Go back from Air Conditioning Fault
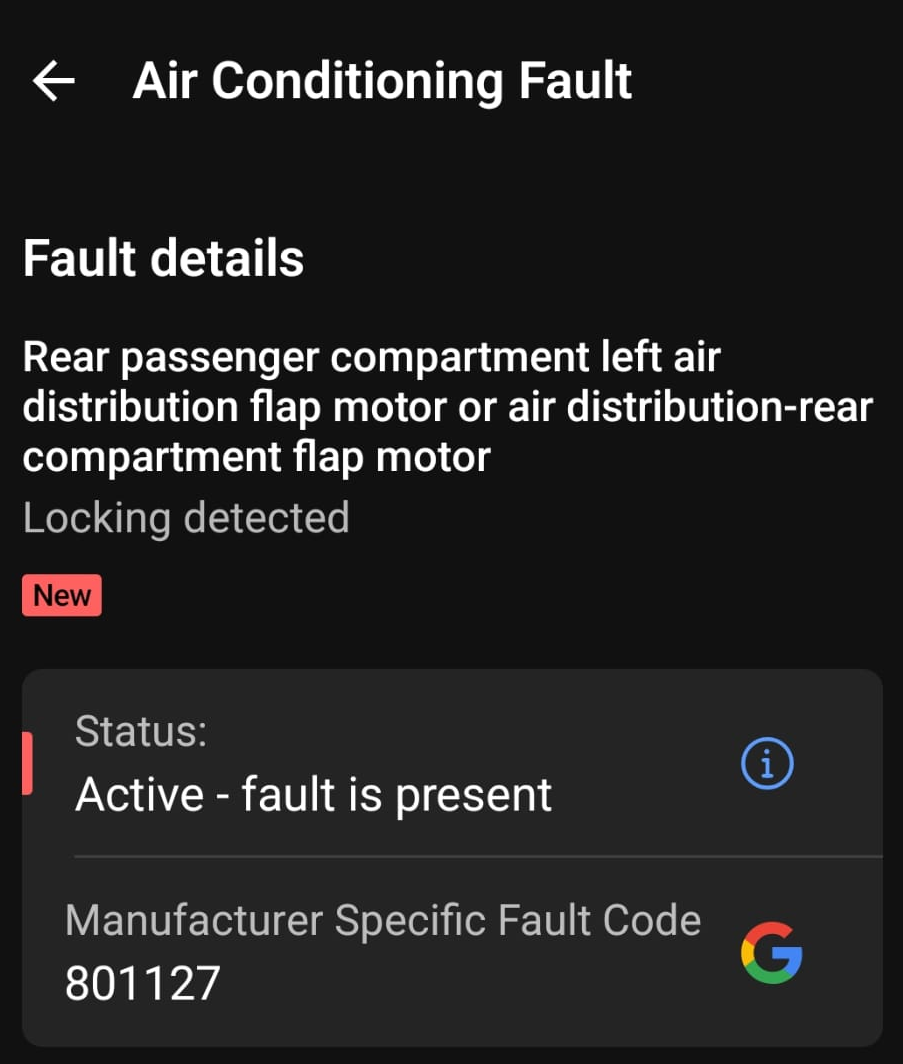This screenshot has height=1064, width=903. (54, 81)
